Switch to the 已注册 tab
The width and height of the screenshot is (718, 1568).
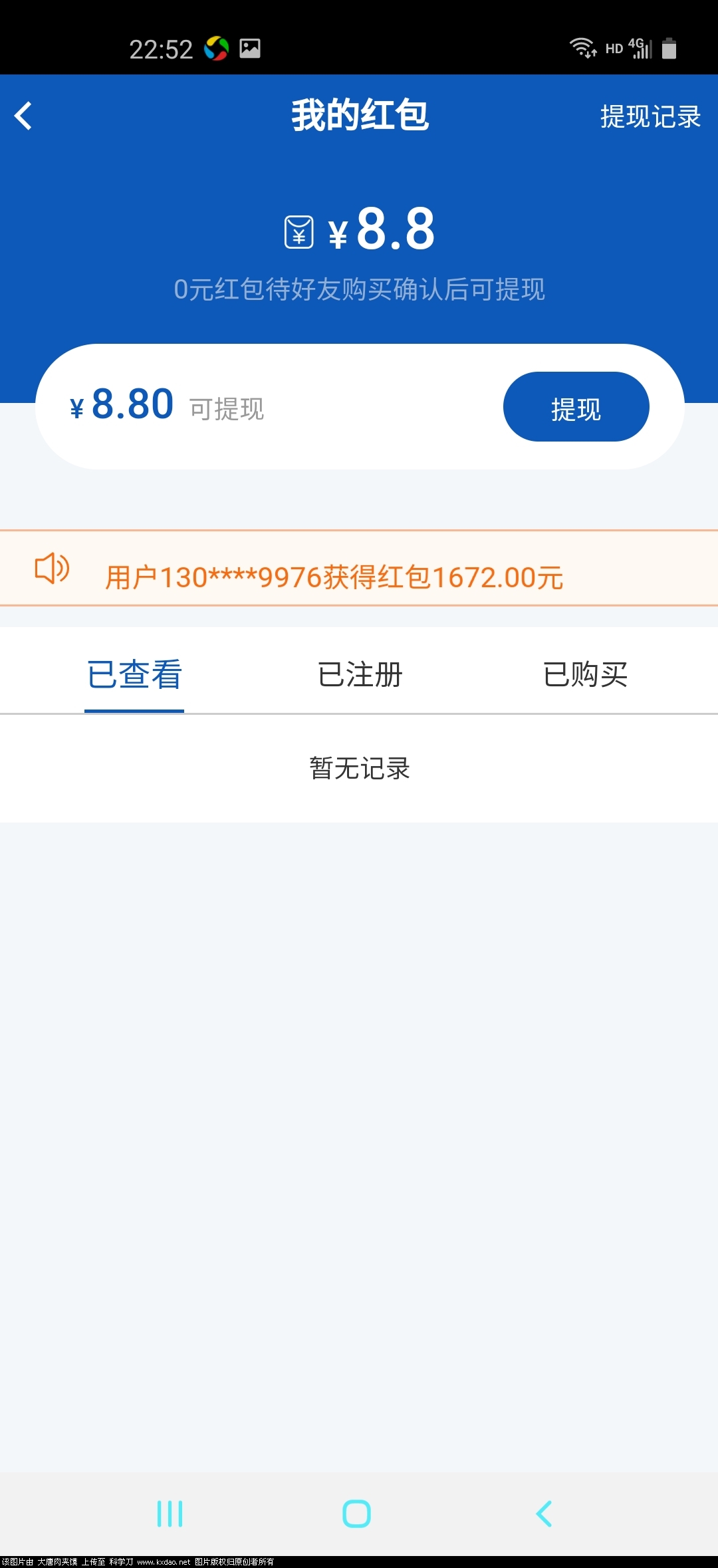click(360, 674)
